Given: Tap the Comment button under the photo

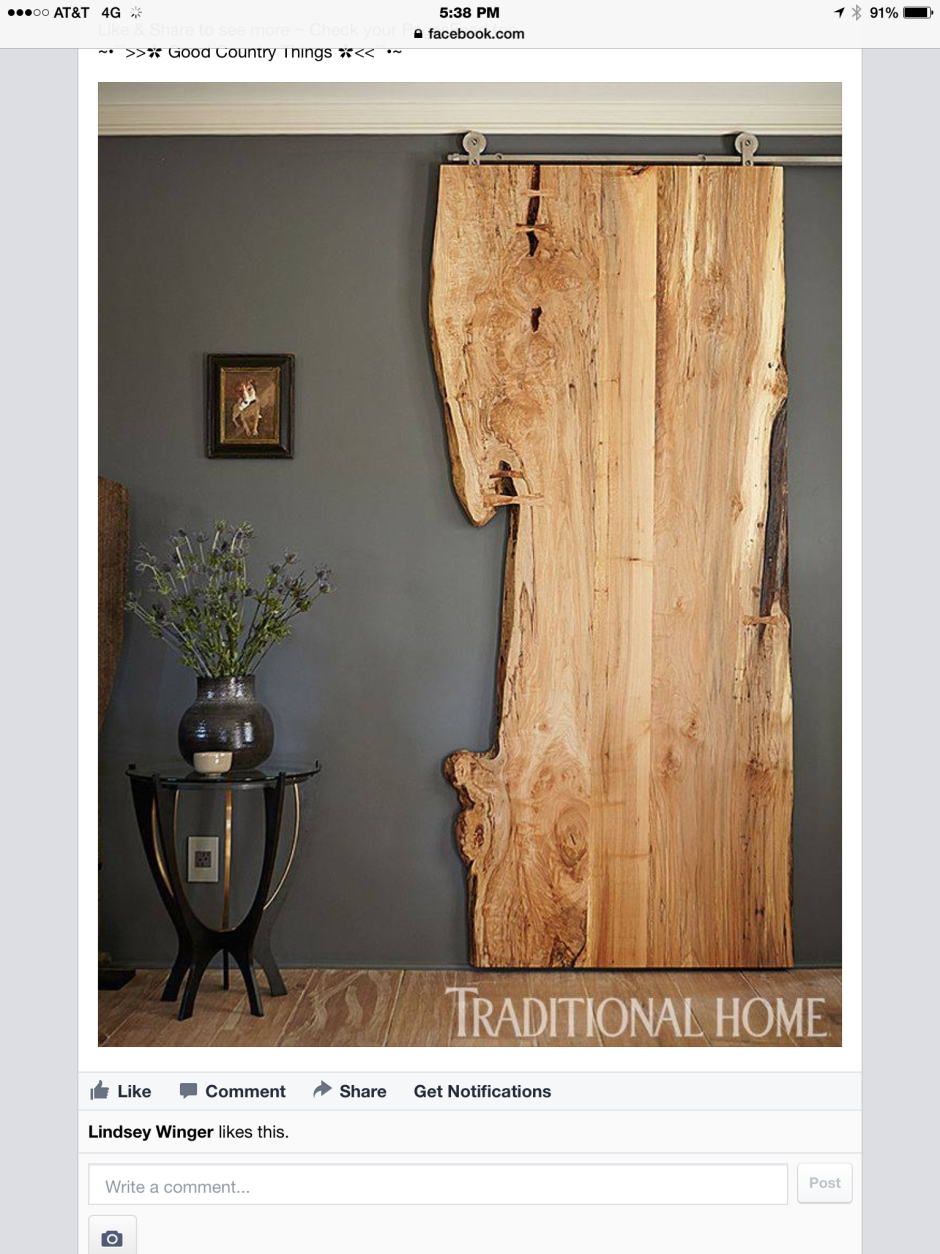Looking at the screenshot, I should click(x=232, y=1091).
